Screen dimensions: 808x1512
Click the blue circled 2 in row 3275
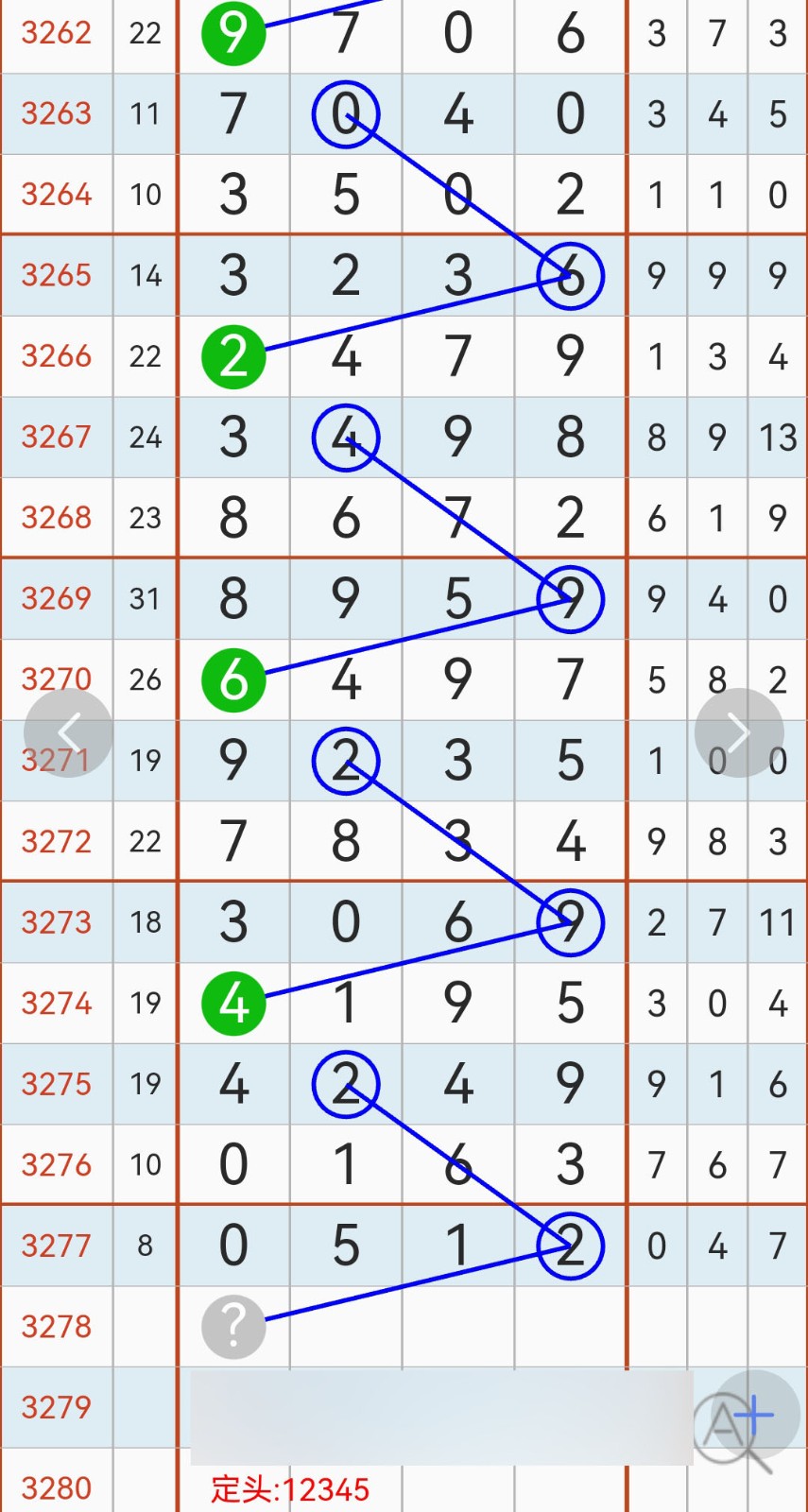[346, 1085]
